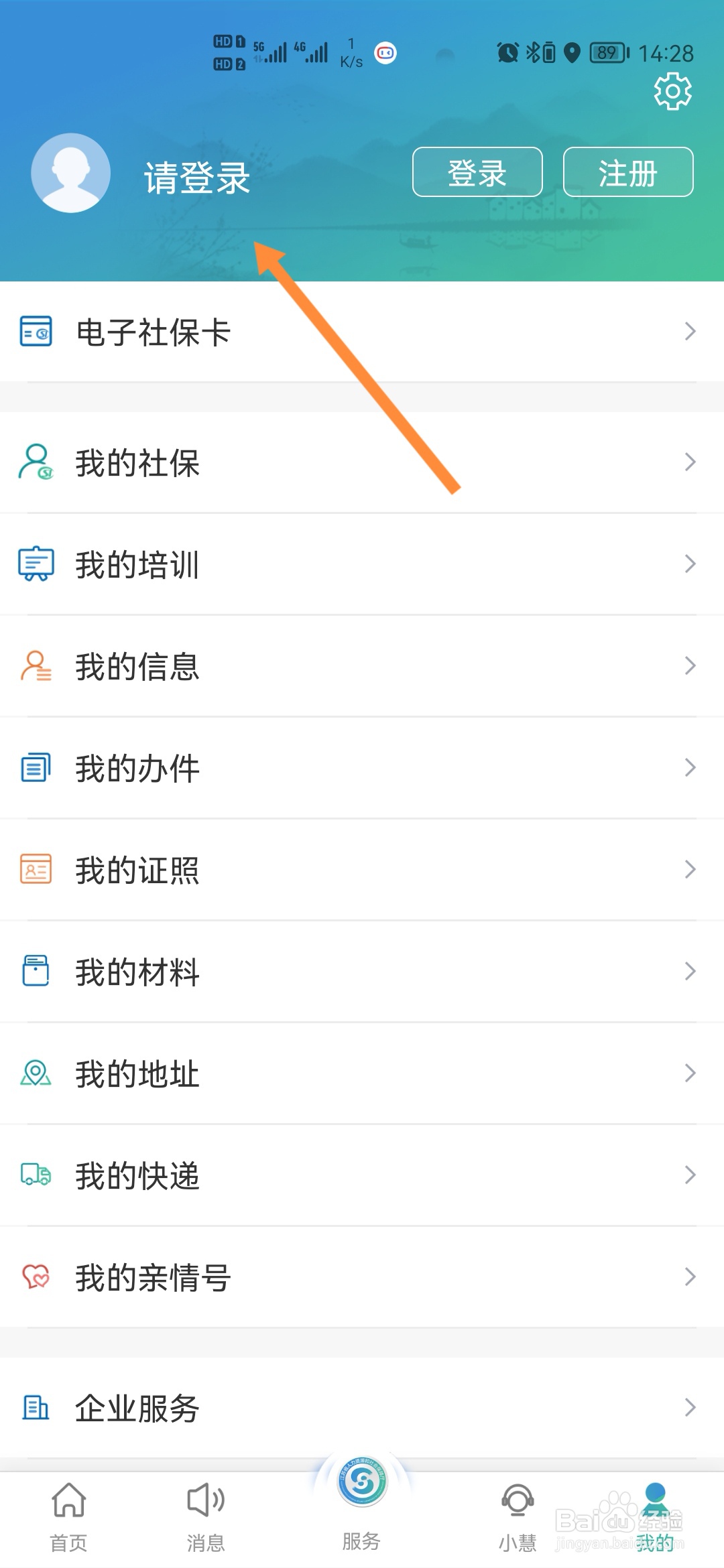
Task: Expand the 我的材料 row chevron
Action: click(x=690, y=972)
